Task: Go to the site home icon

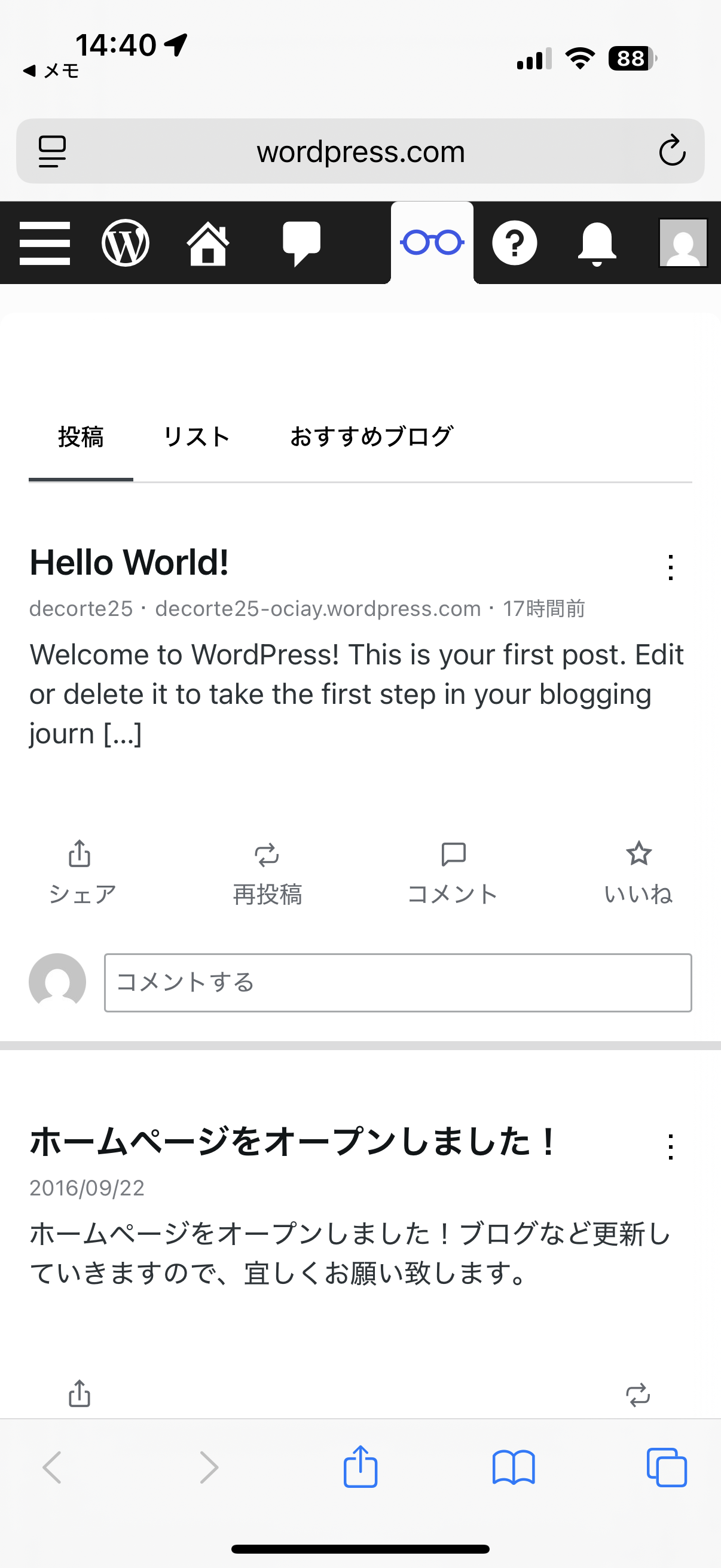Action: 207,243
